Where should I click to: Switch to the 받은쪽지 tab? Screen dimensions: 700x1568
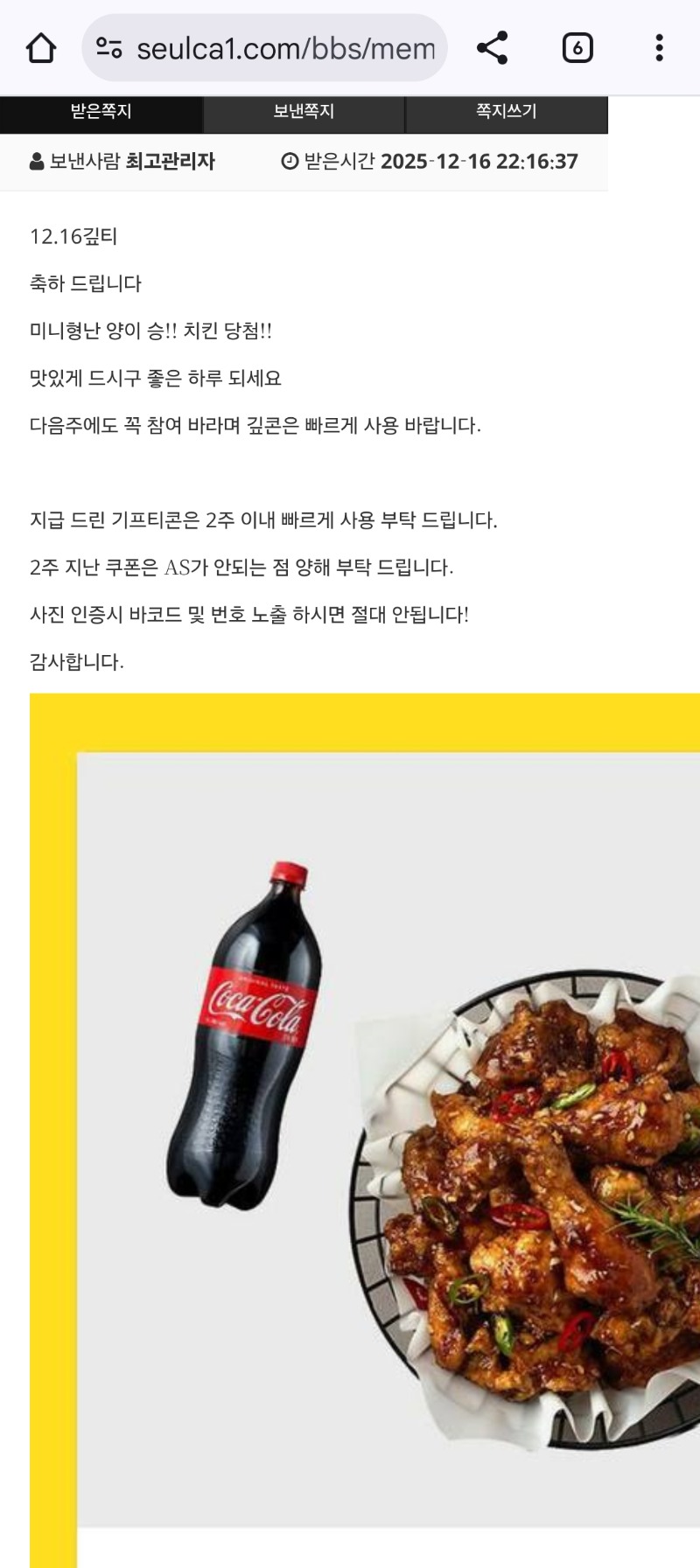click(101, 112)
